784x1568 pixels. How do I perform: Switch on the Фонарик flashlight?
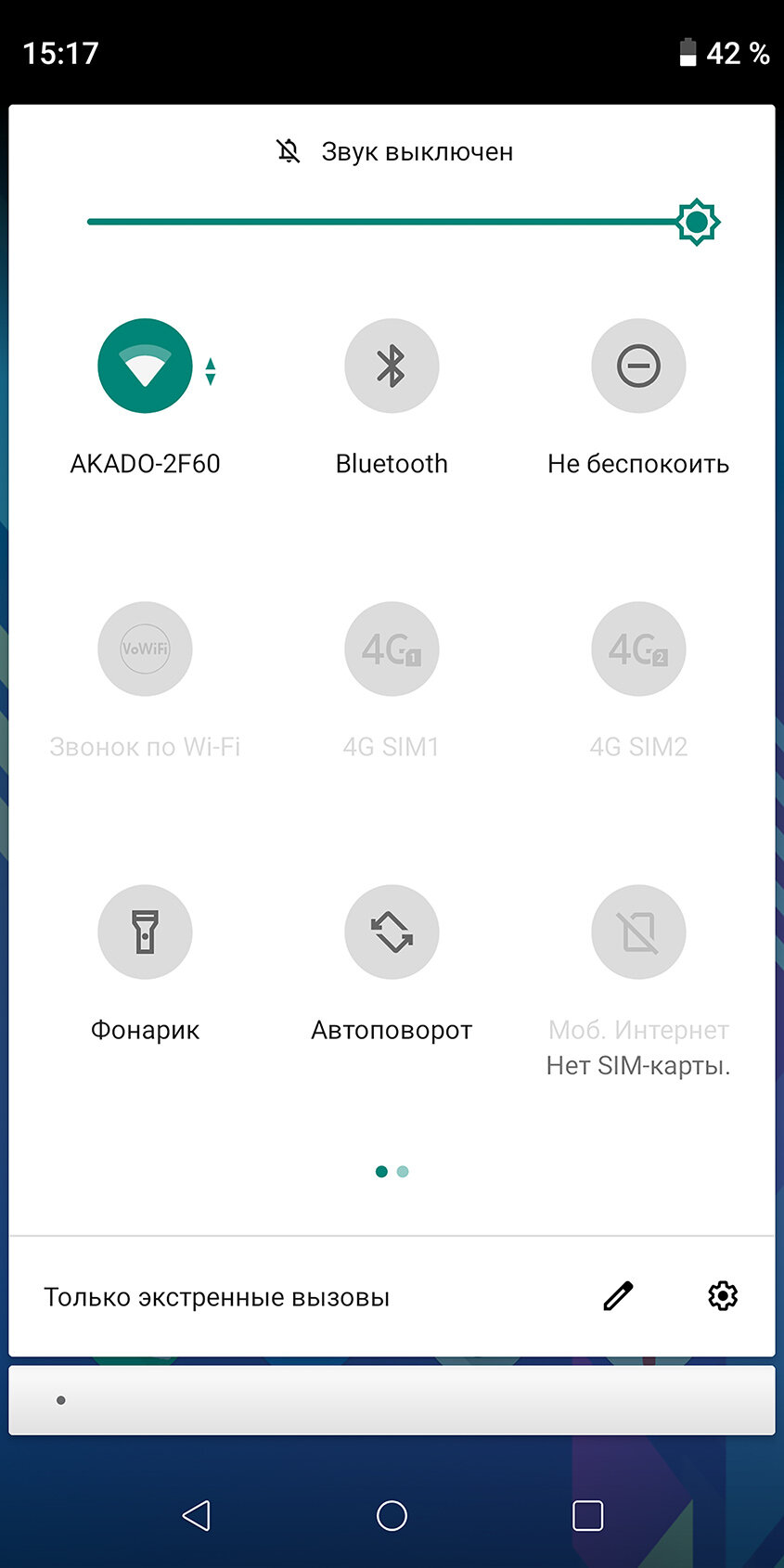[145, 932]
